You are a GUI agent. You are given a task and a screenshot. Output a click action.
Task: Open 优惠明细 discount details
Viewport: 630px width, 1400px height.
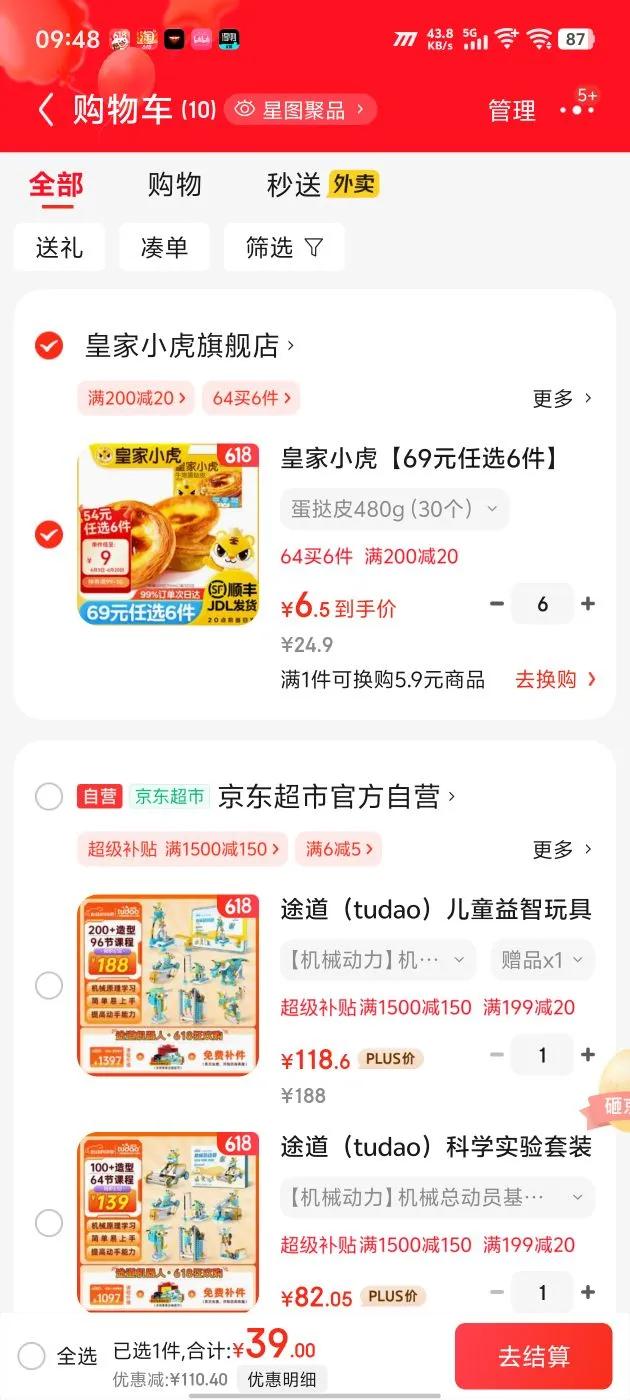pos(286,1379)
